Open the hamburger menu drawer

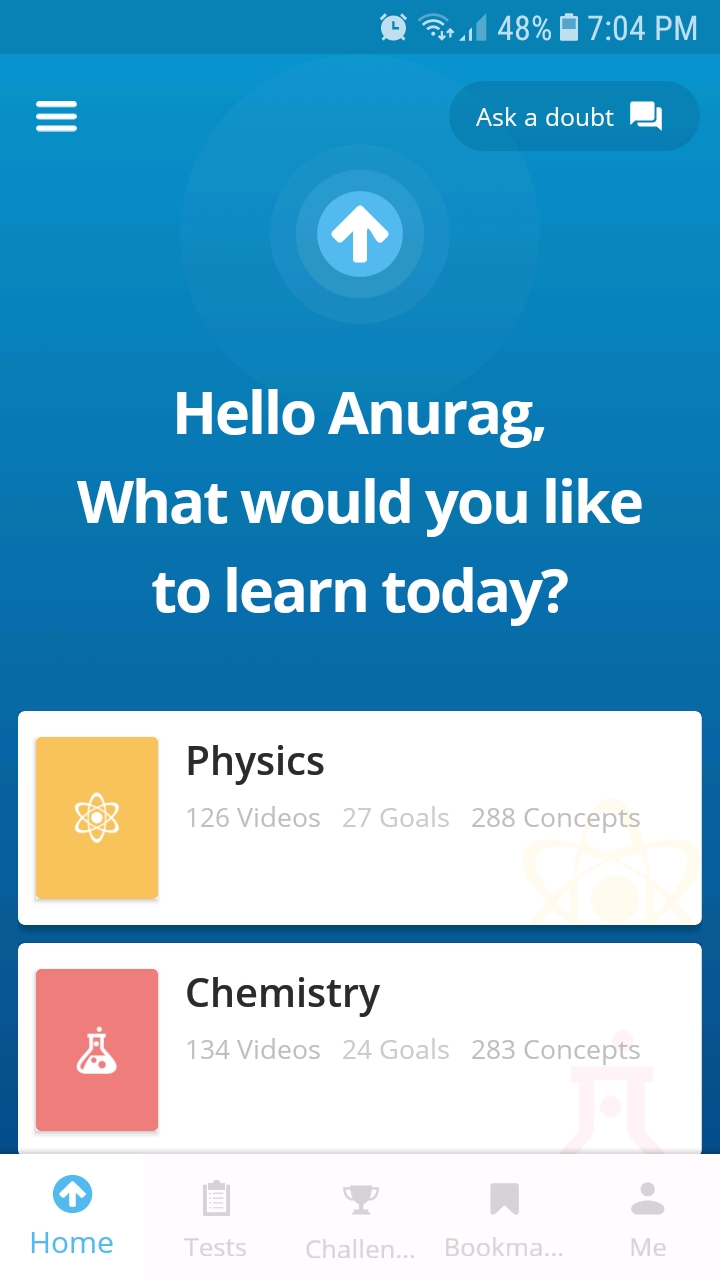[x=56, y=117]
